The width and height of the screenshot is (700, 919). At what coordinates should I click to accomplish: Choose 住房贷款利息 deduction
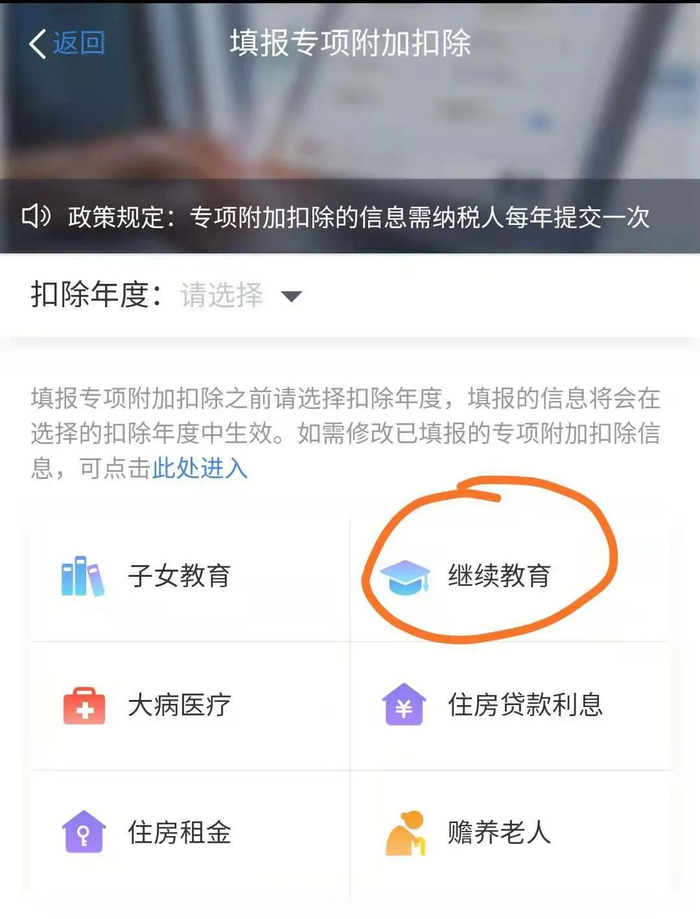tap(509, 706)
